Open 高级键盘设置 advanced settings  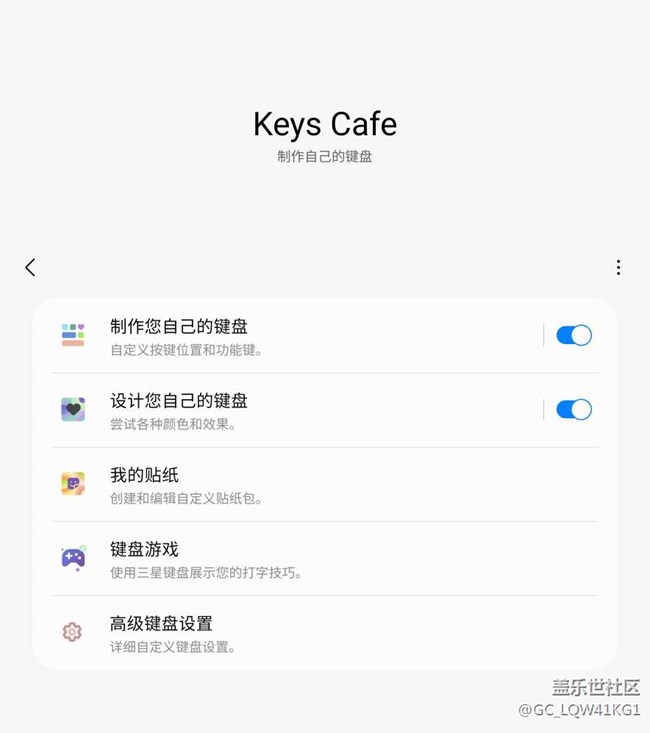[x=325, y=633]
